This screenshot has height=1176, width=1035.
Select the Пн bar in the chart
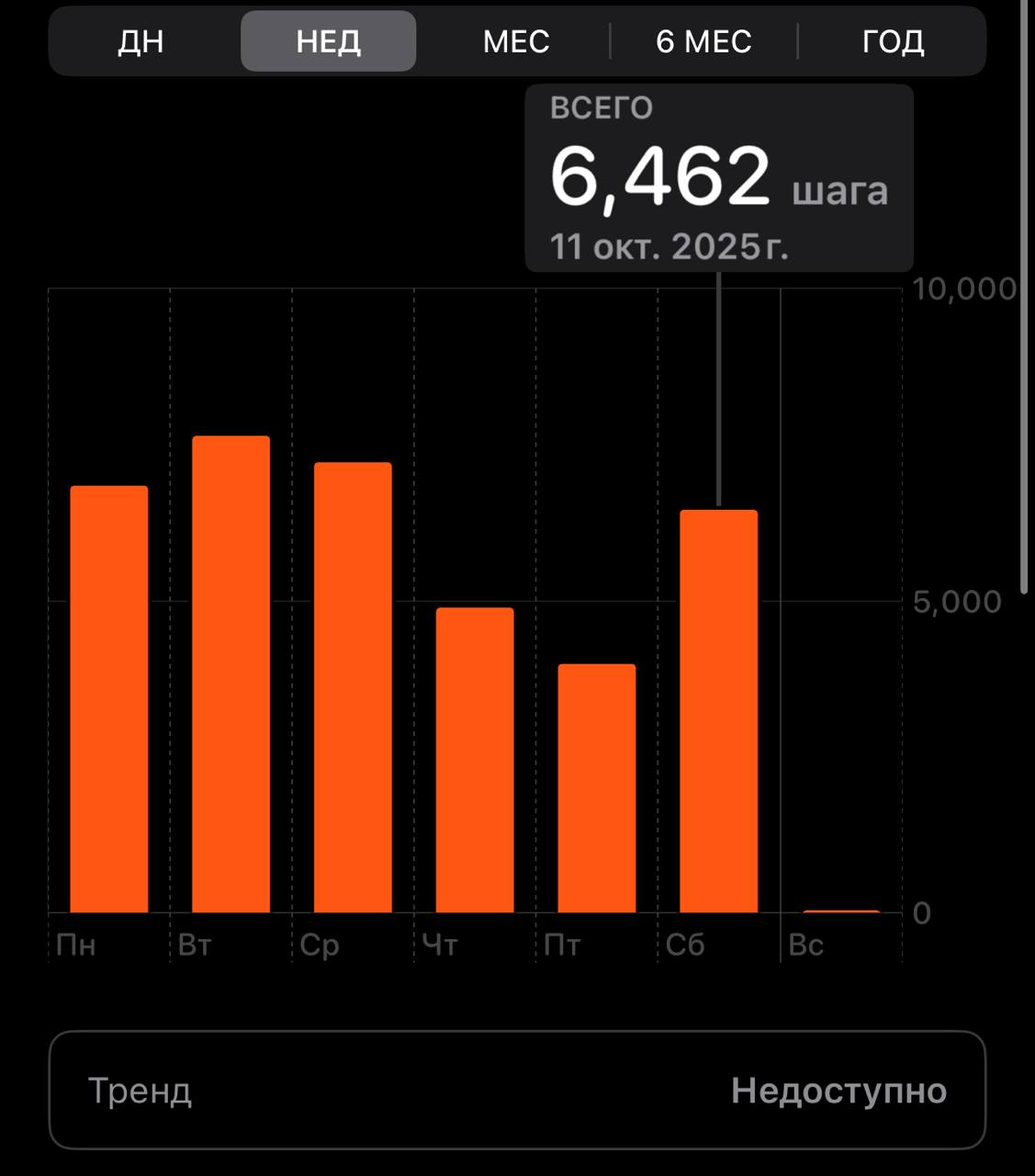[x=109, y=698]
